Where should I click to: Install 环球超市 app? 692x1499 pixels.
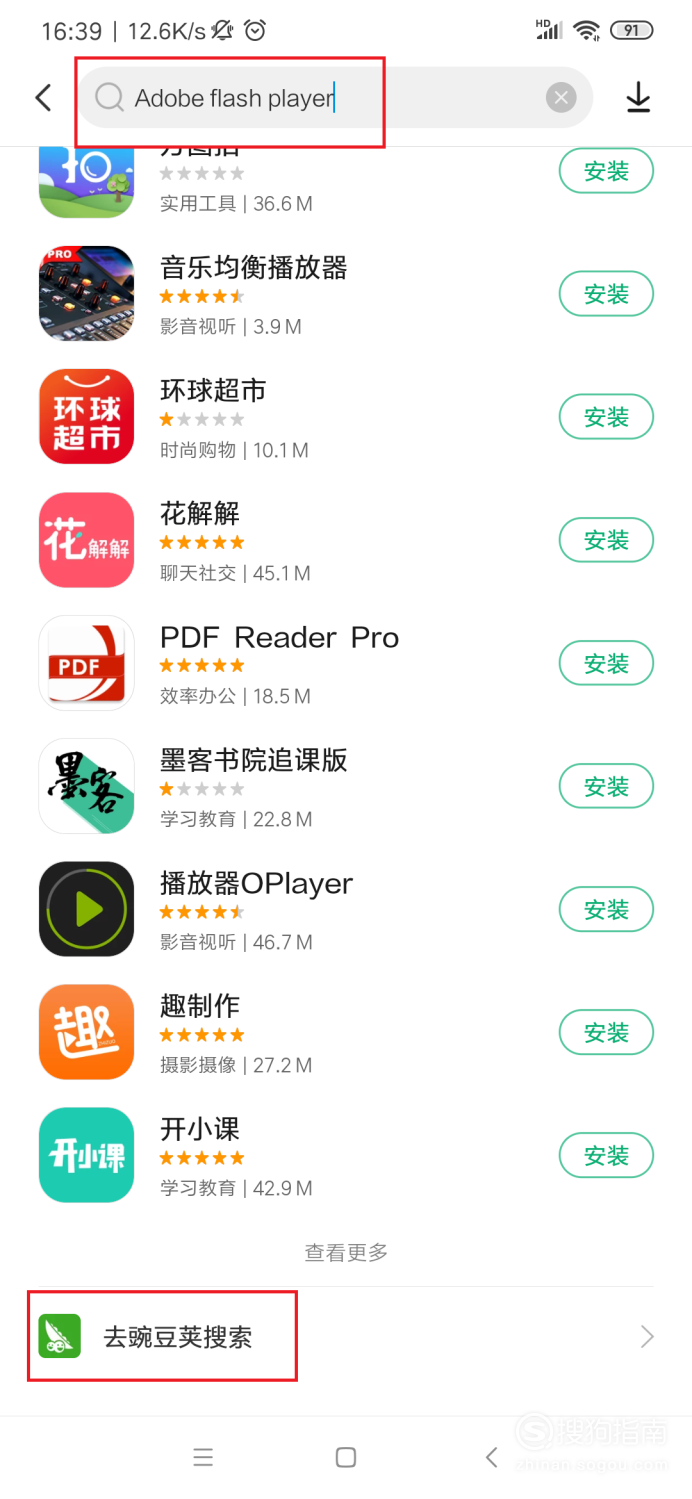click(606, 417)
